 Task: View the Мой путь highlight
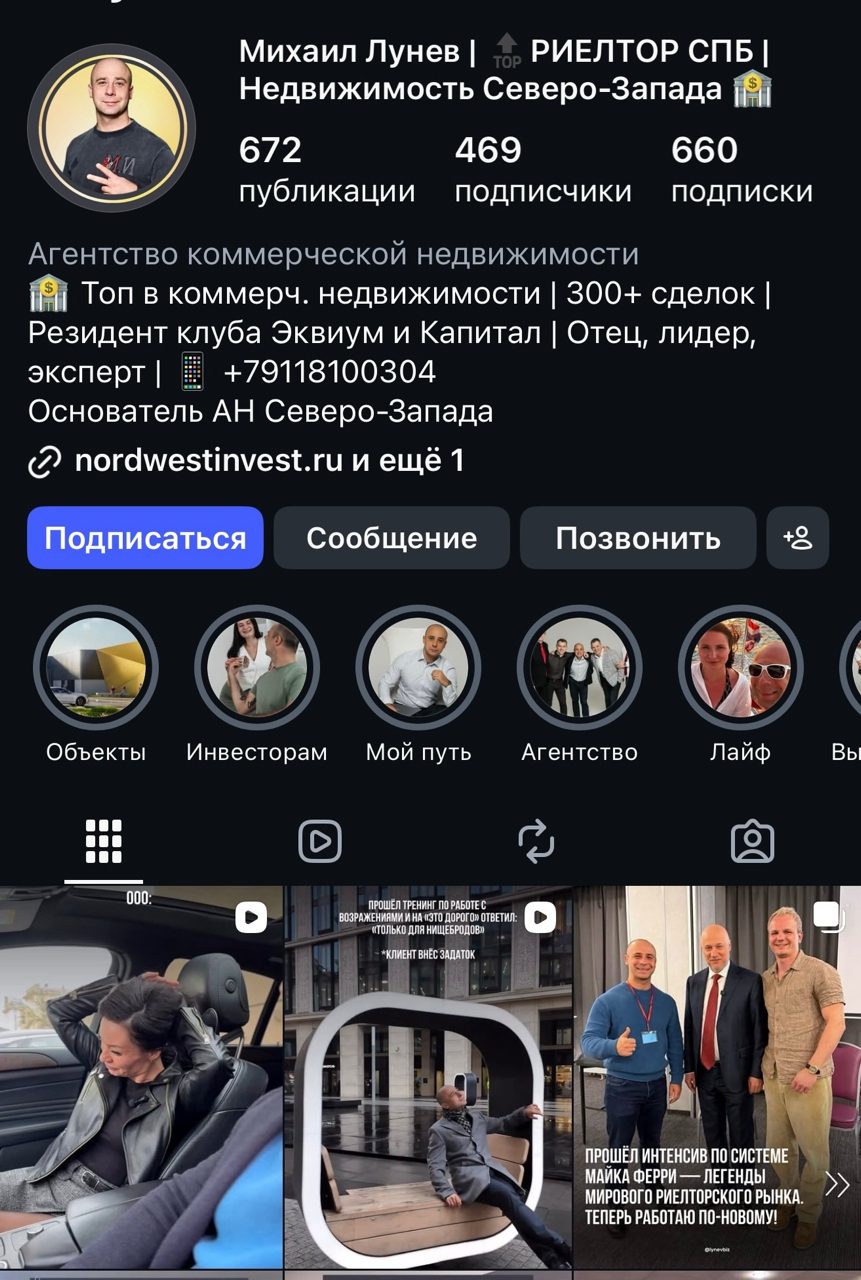[418, 668]
